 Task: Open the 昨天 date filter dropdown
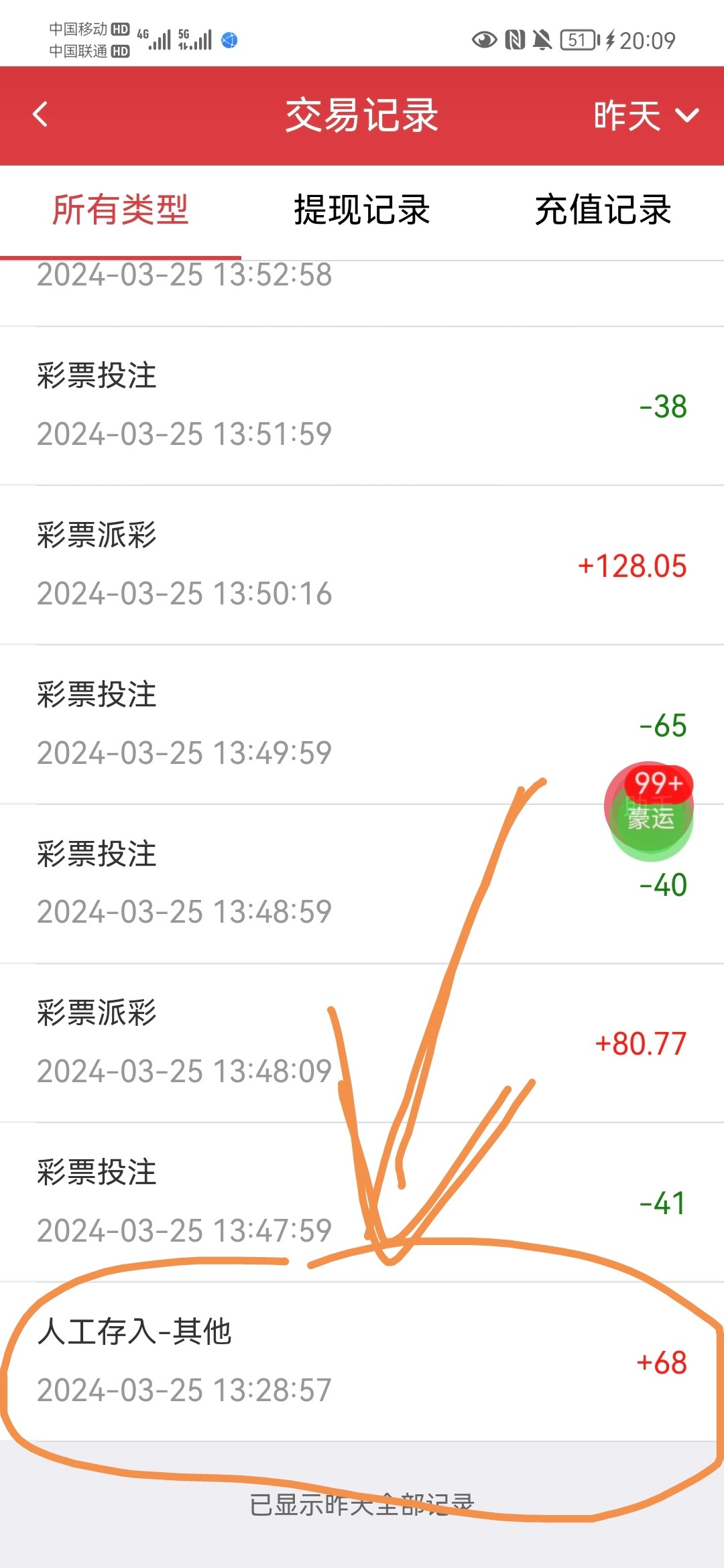(646, 115)
